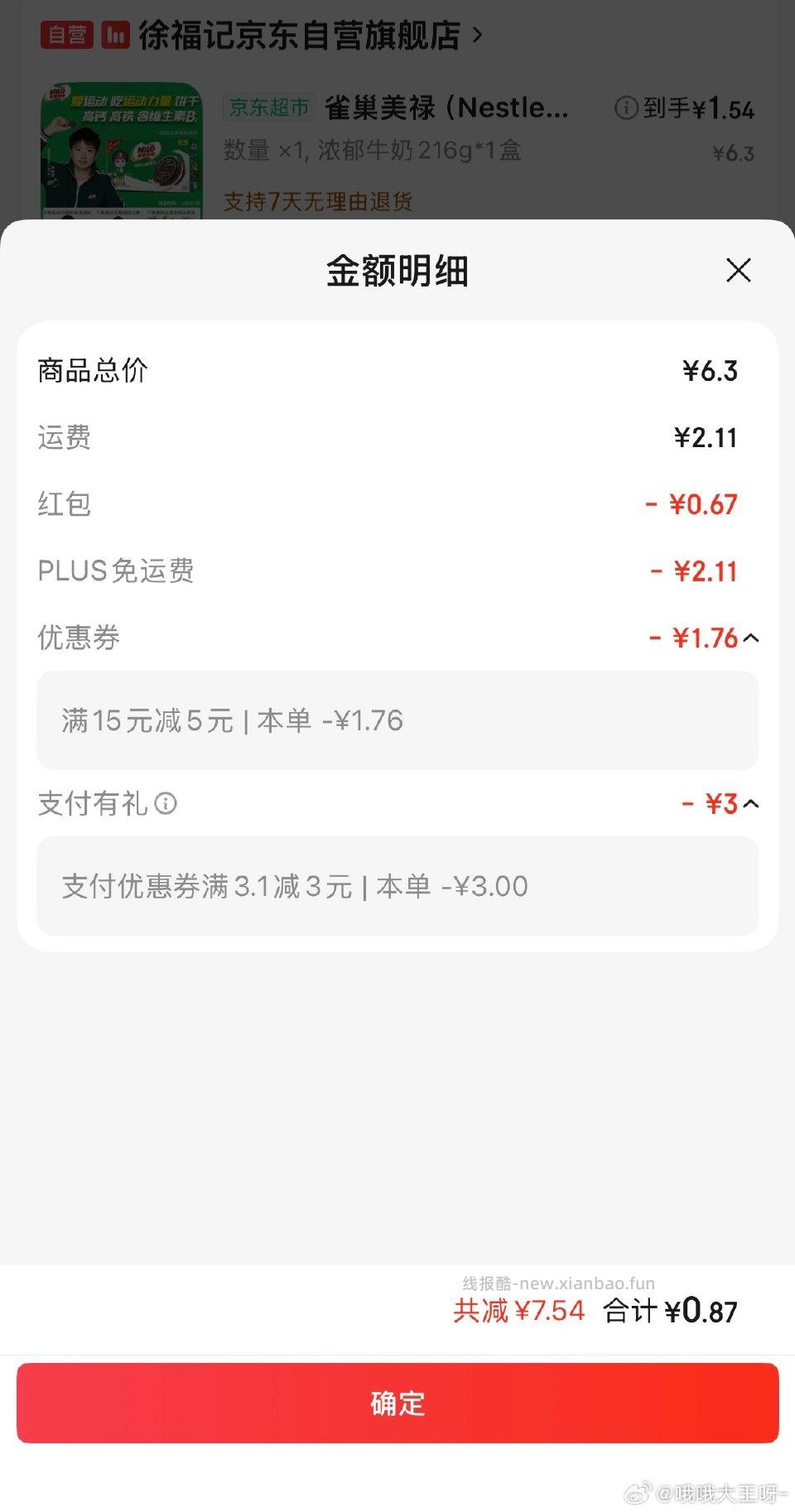Select the 红包 discount row

click(397, 503)
